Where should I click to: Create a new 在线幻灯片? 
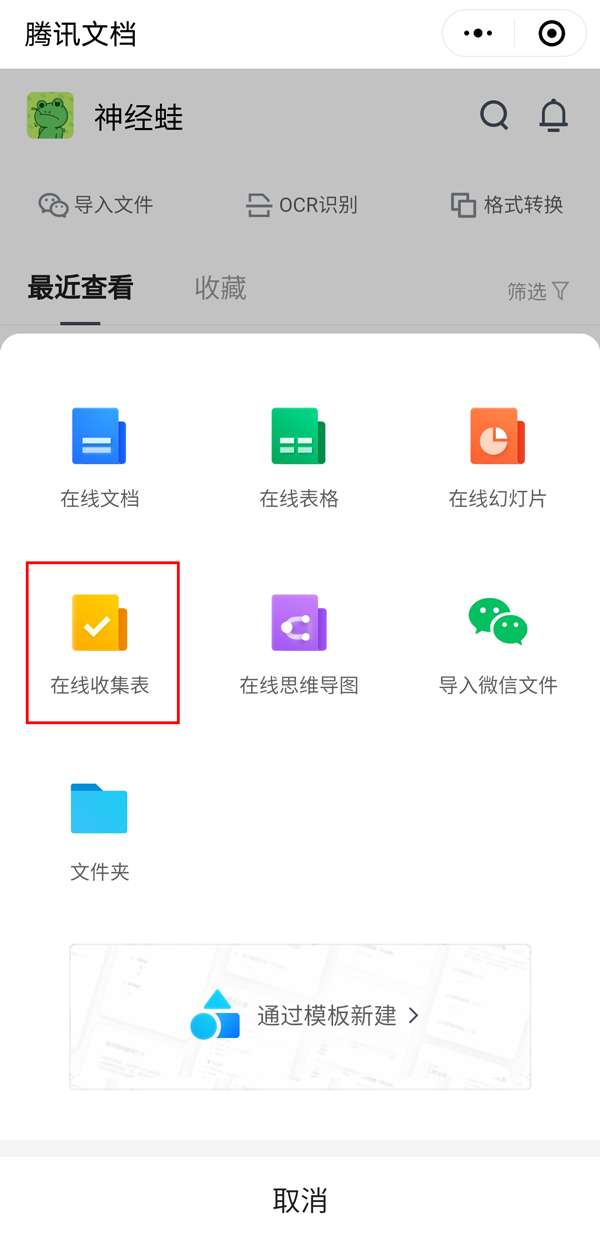[497, 457]
